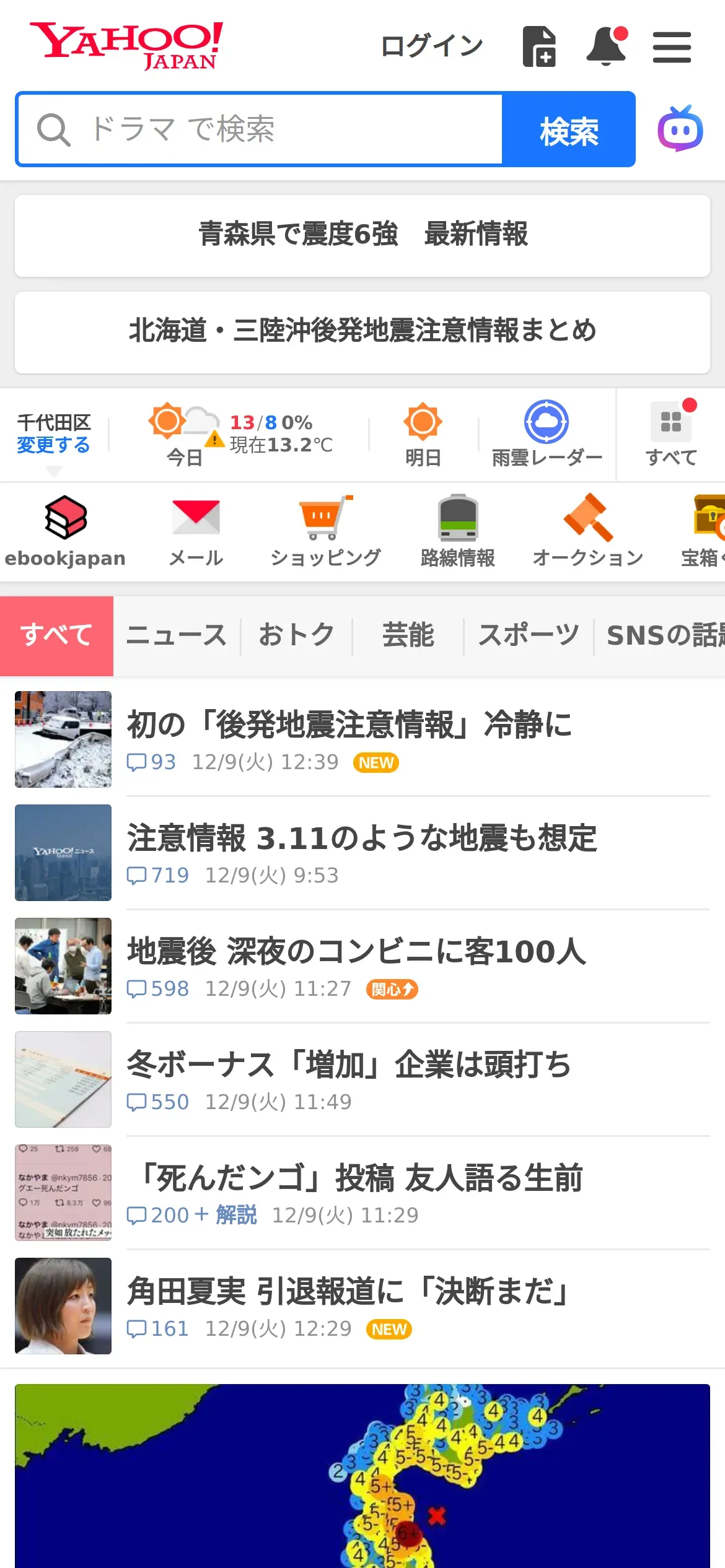Open the hamburger menu
725x1568 pixels.
[672, 47]
